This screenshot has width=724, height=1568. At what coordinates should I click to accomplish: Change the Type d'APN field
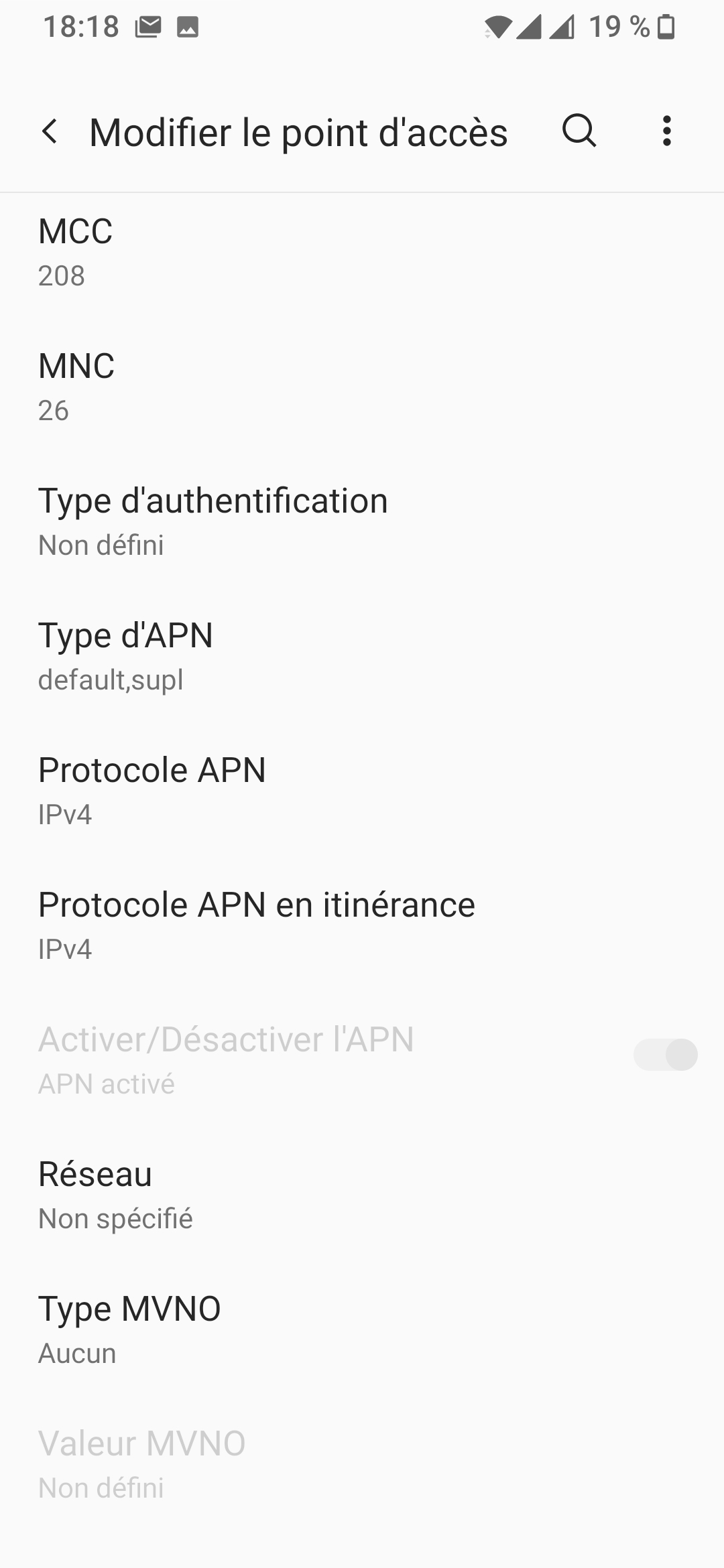click(362, 657)
